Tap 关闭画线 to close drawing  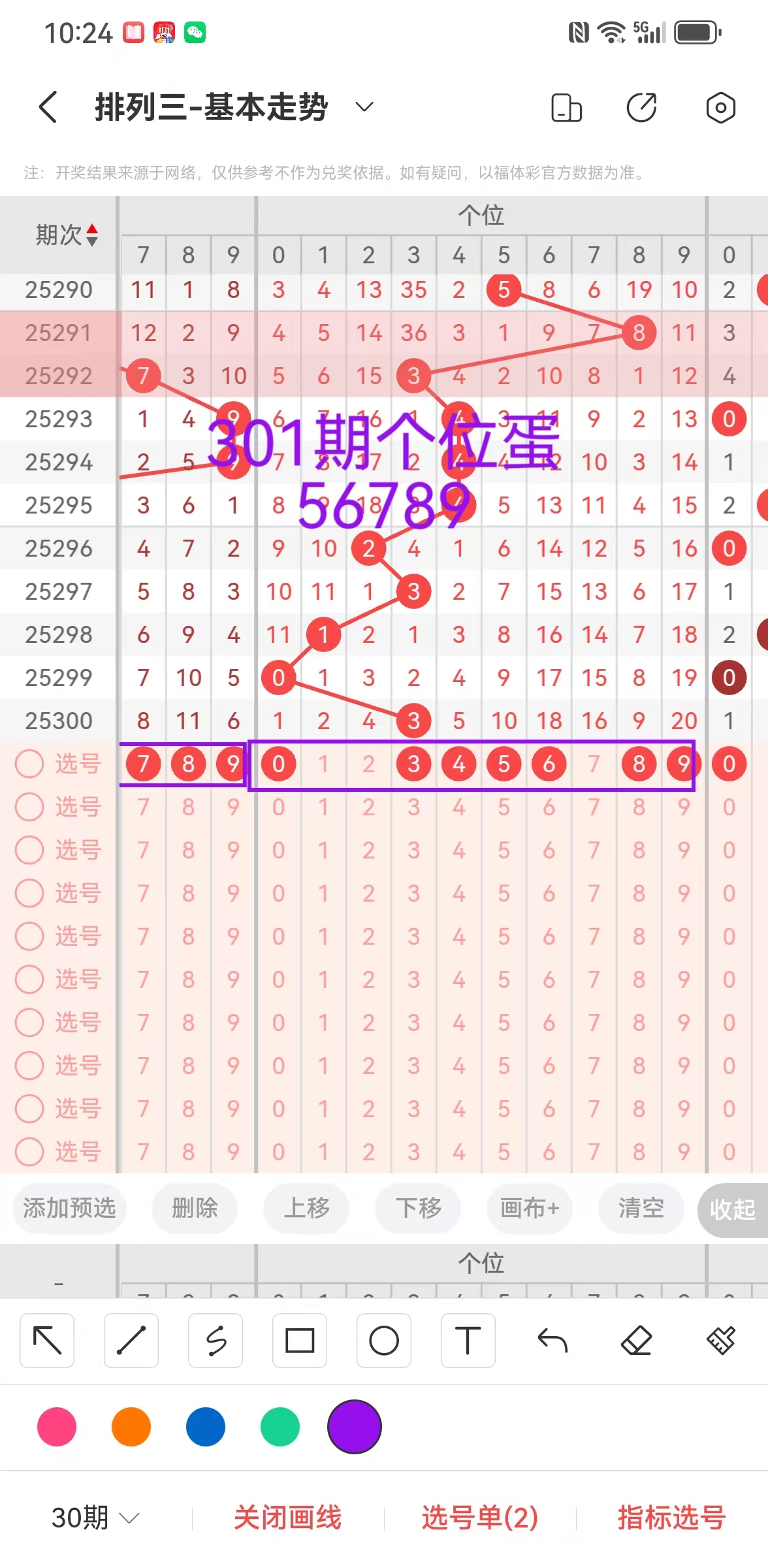[287, 1517]
